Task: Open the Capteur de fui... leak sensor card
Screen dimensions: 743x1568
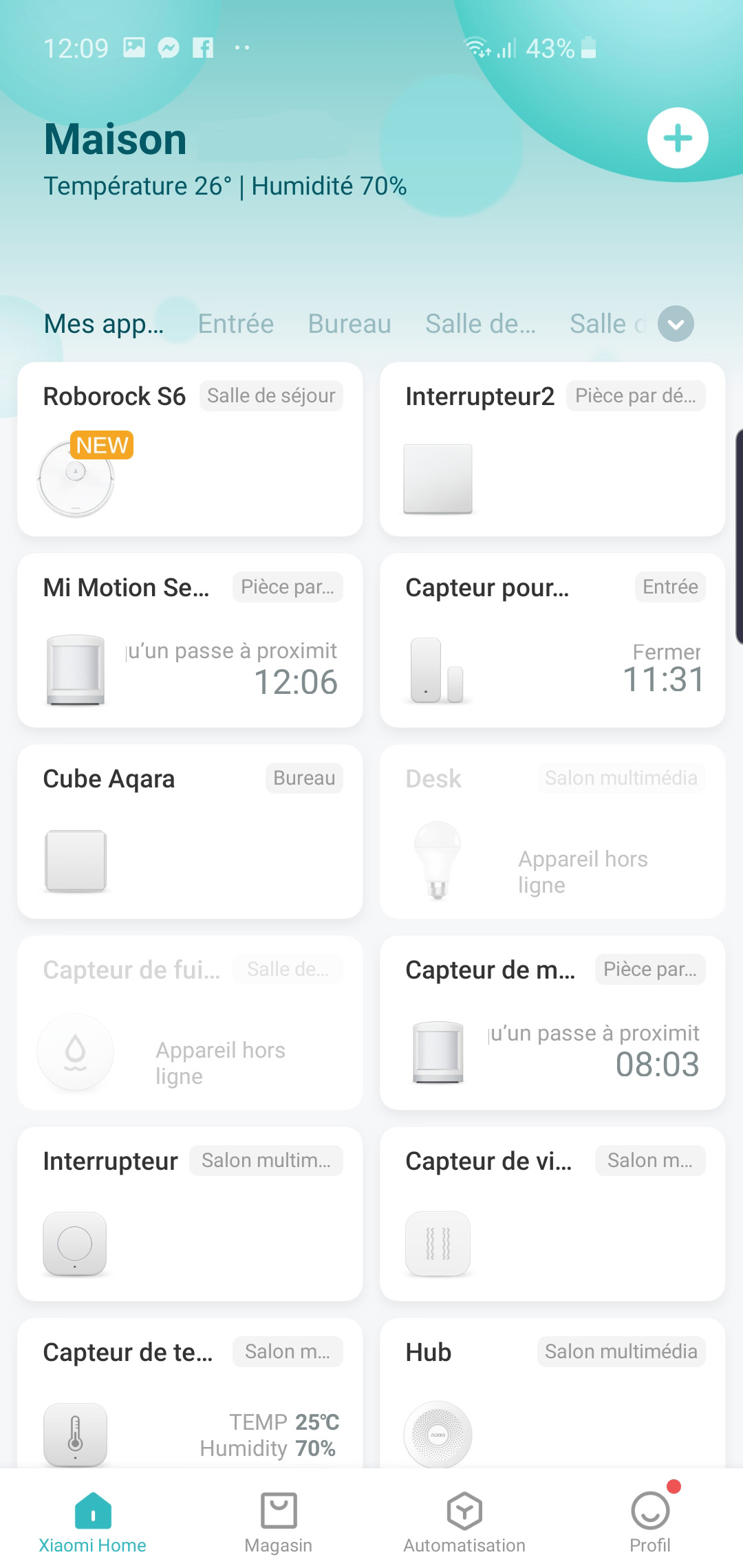Action: click(x=190, y=1023)
